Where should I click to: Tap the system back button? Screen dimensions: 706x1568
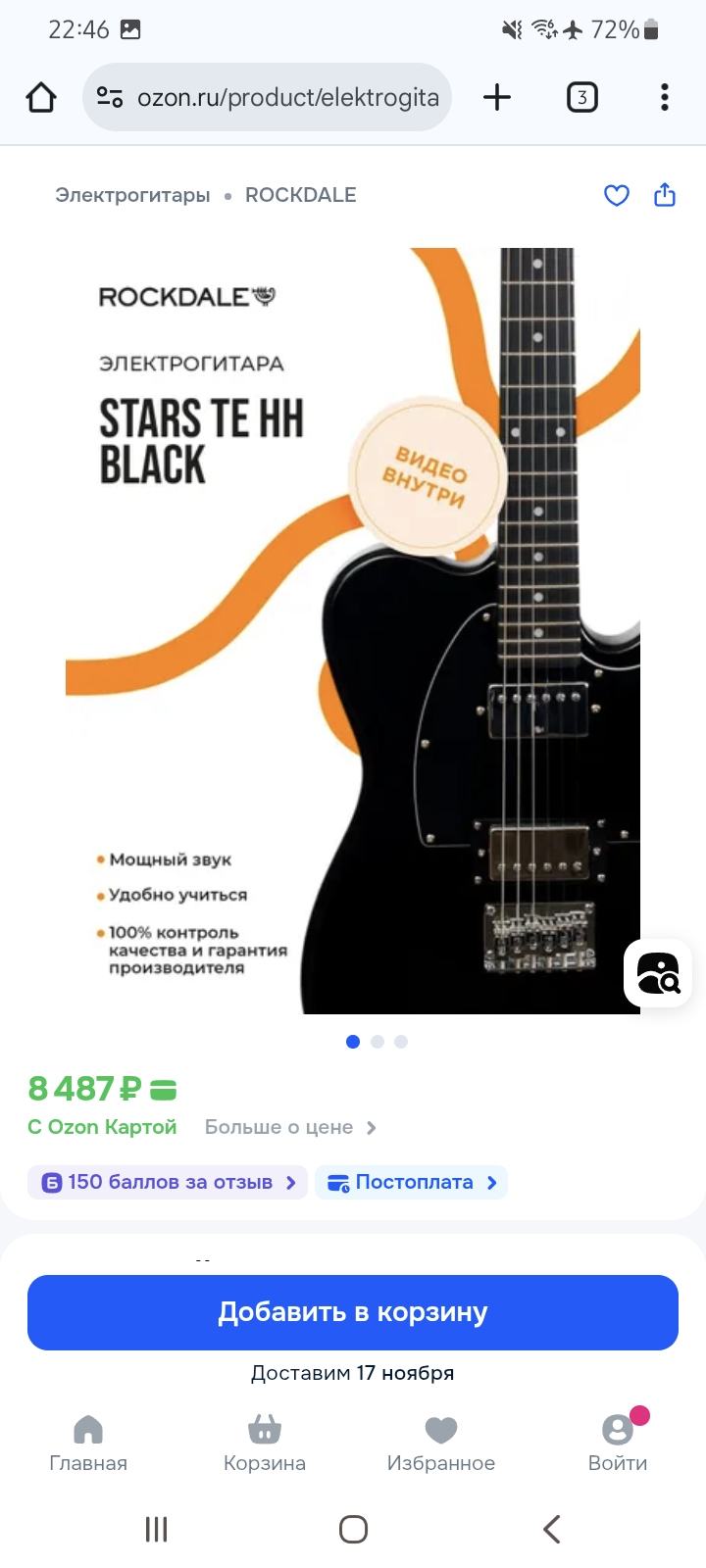[x=551, y=1529]
